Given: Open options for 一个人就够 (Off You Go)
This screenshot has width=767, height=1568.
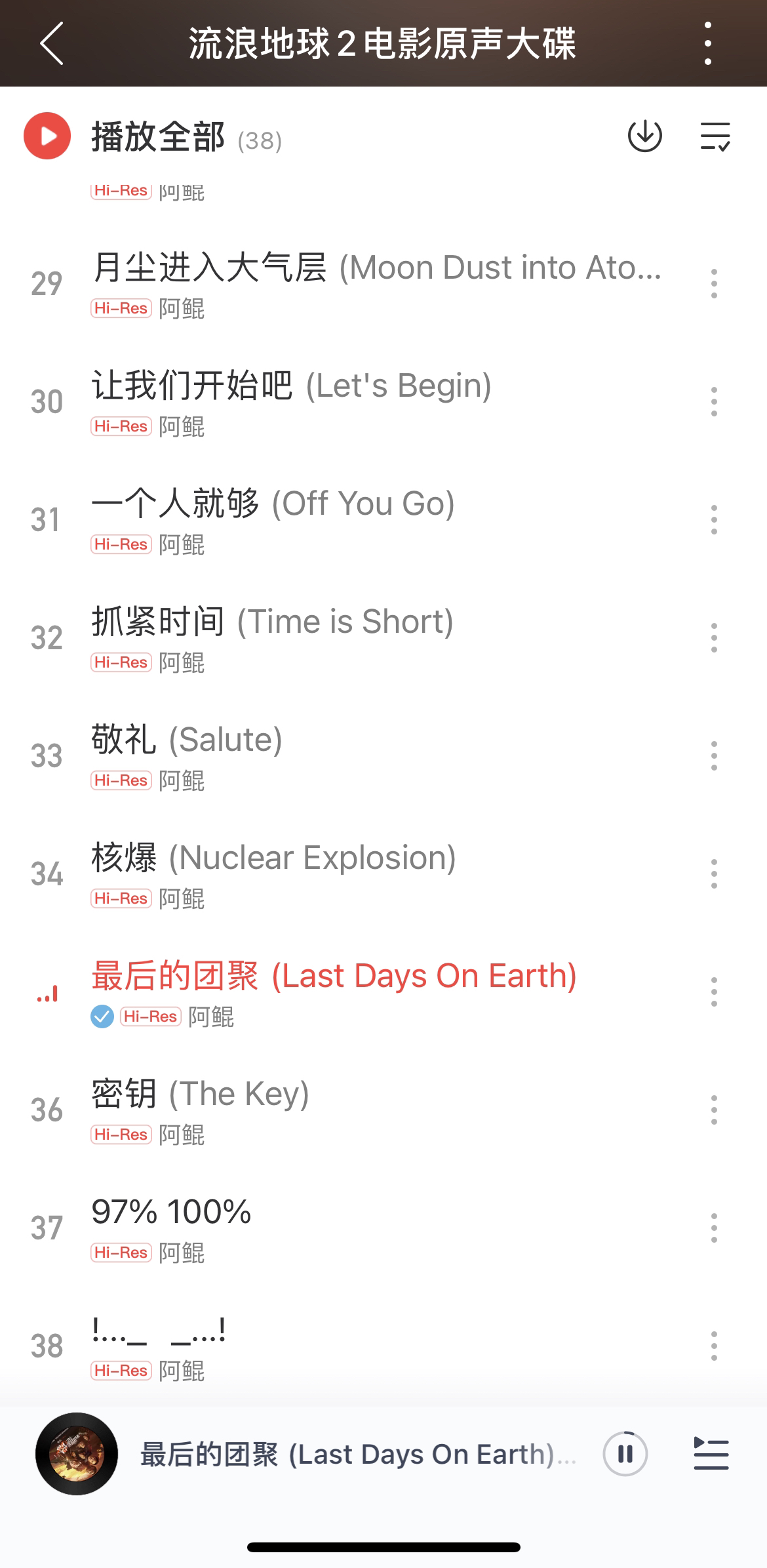Looking at the screenshot, I should 714,520.
